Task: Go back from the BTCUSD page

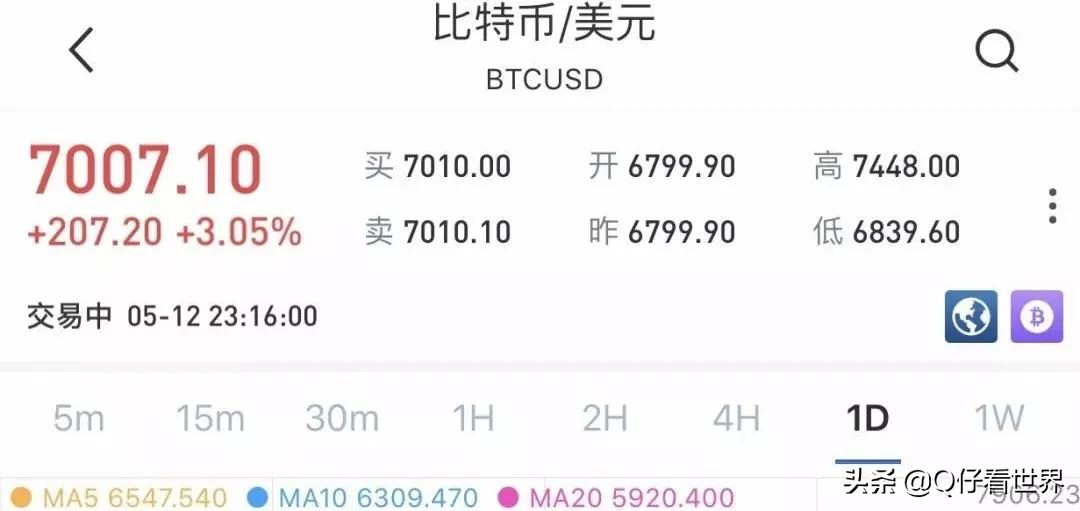Action: [x=82, y=49]
